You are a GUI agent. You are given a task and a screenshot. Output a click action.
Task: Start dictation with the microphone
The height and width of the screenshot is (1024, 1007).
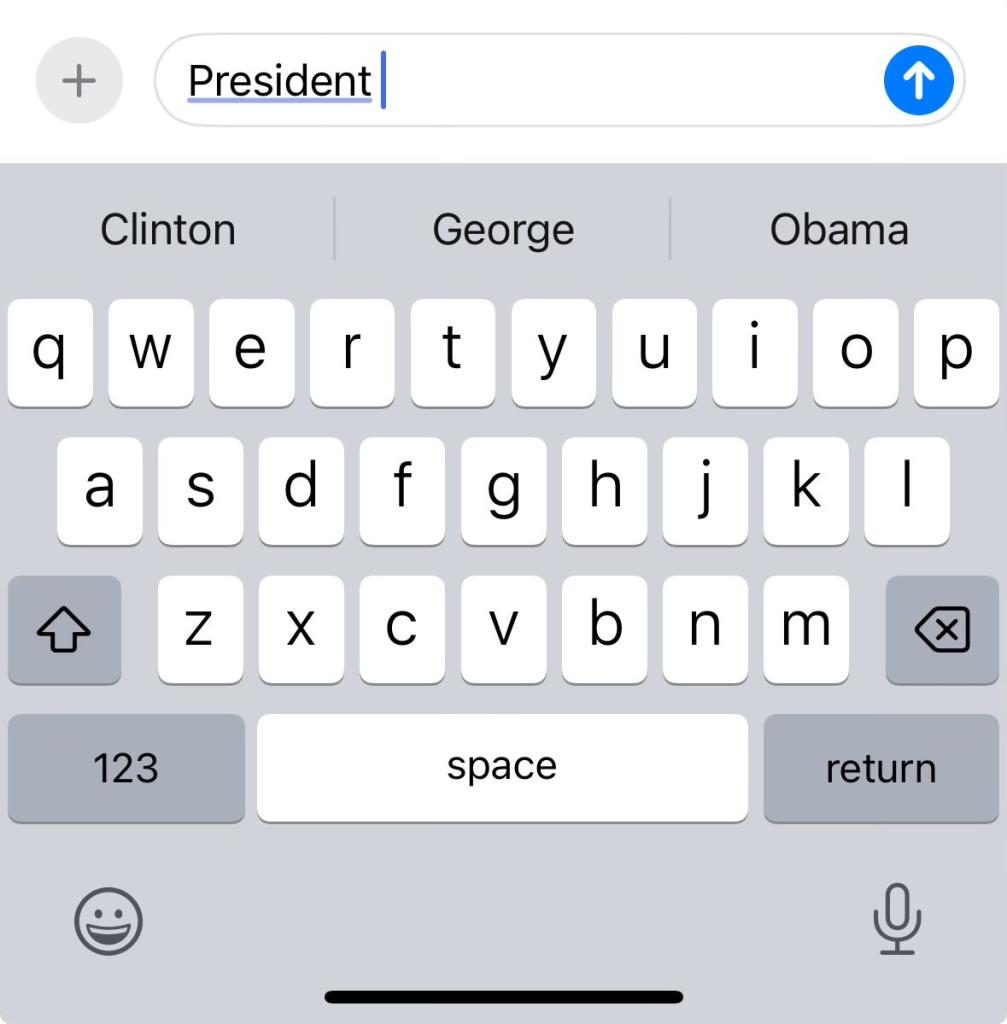tap(896, 919)
